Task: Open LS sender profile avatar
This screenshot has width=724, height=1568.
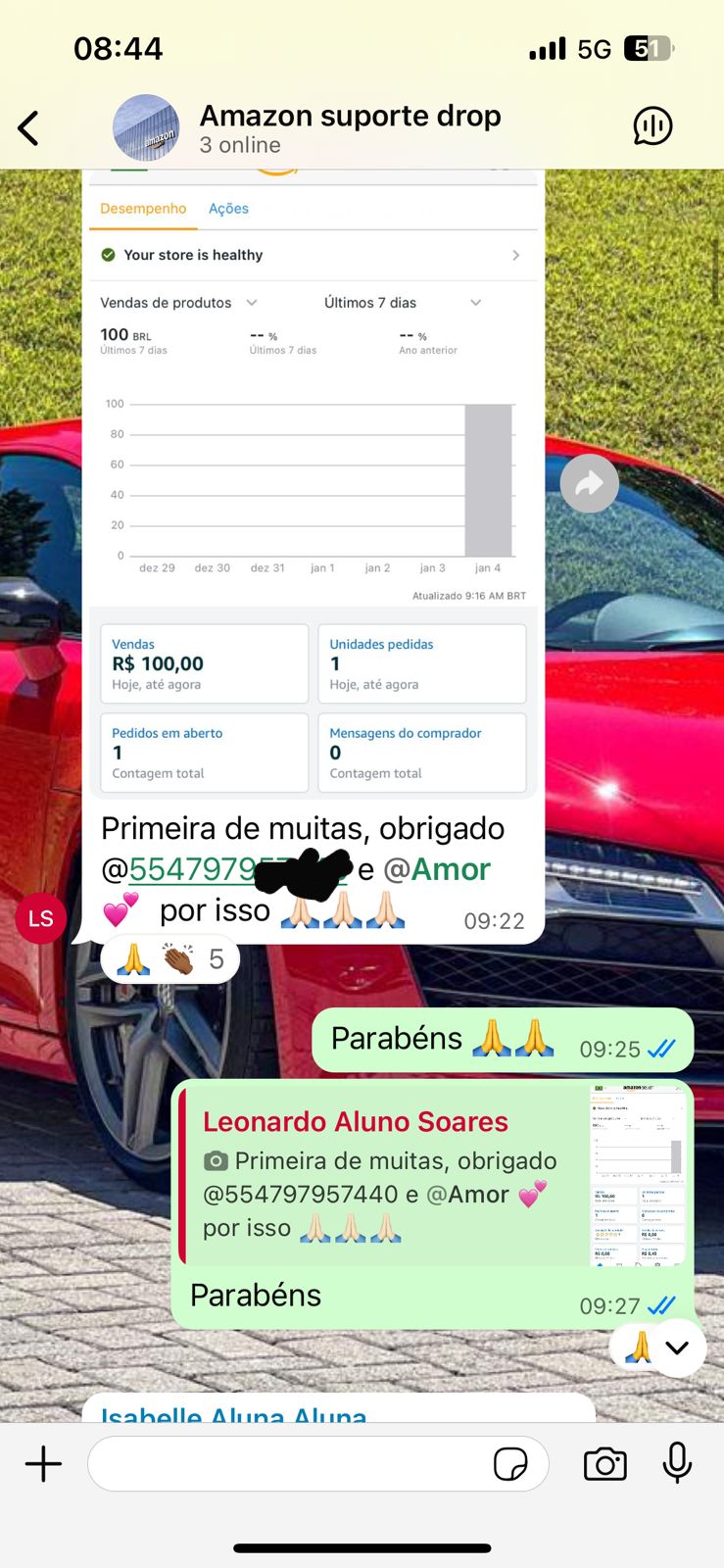Action: (40, 918)
